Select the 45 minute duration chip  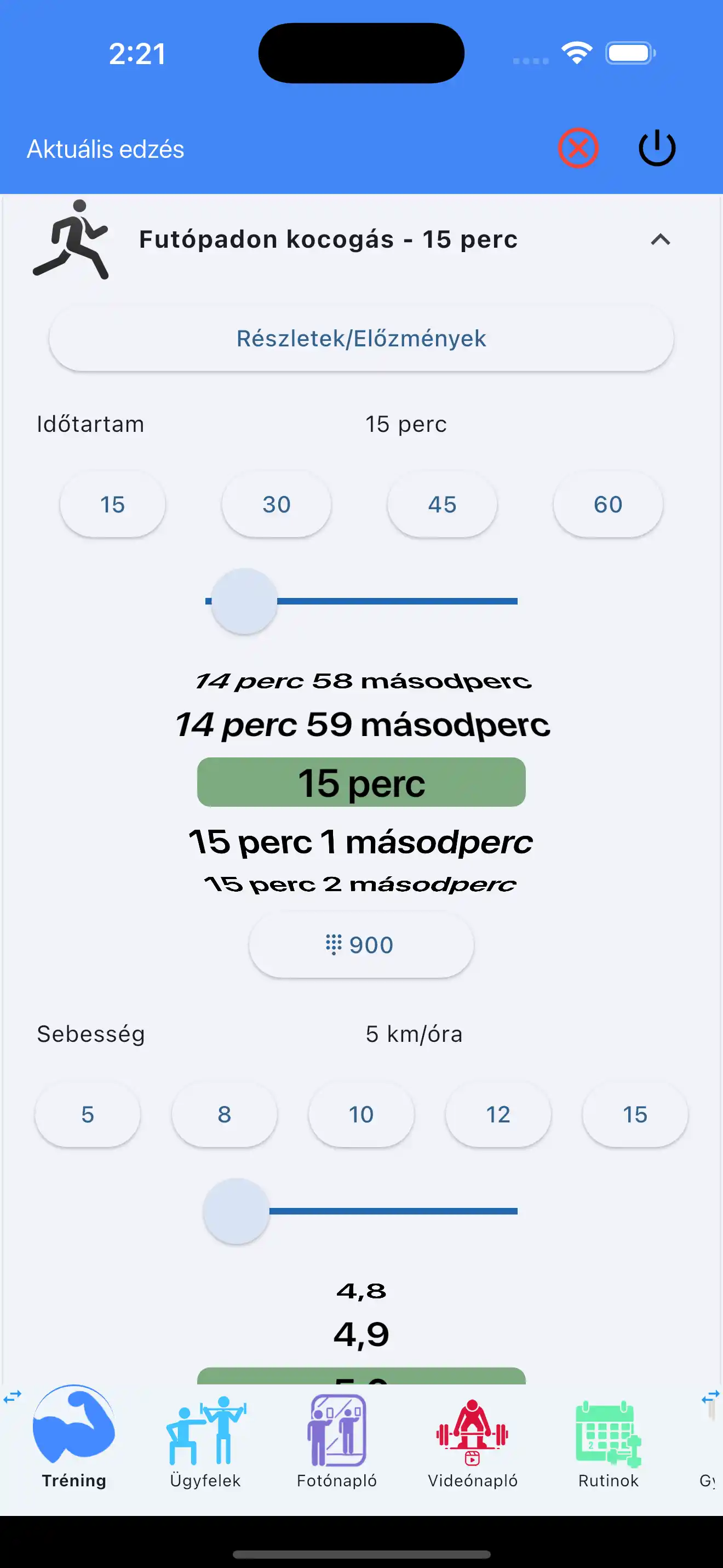click(x=442, y=504)
